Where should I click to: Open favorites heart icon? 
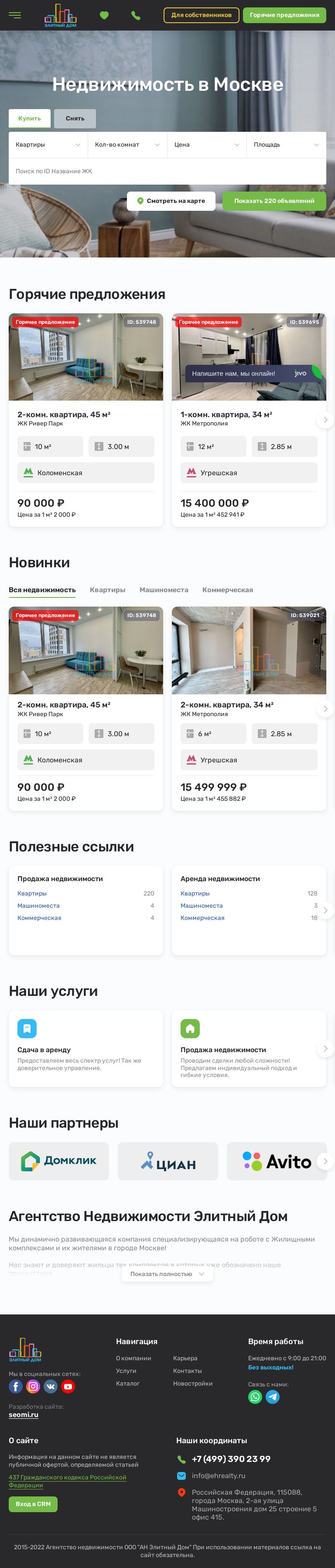tap(104, 15)
